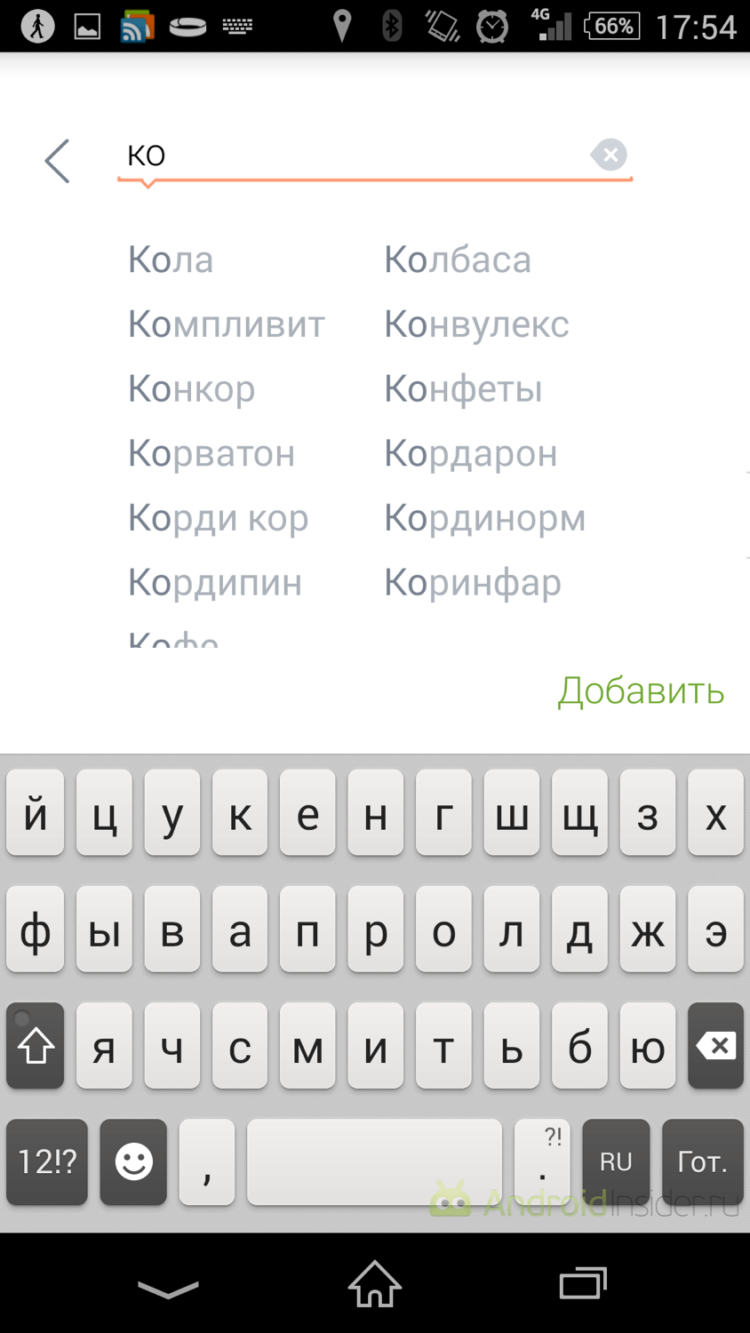The width and height of the screenshot is (750, 1333).
Task: Tap the search input showing Ко
Action: click(x=300, y=155)
